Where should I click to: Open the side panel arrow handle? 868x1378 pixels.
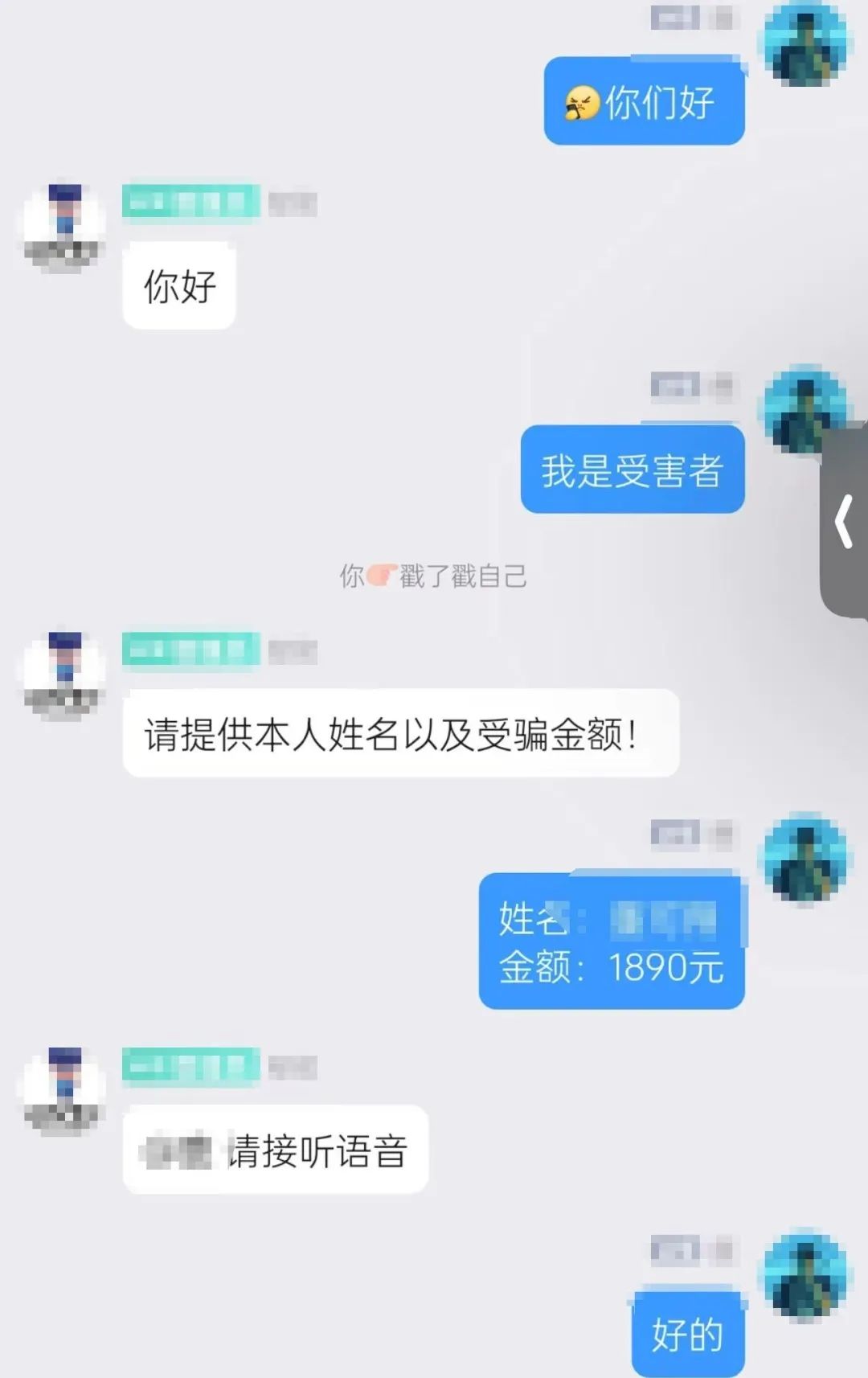click(845, 523)
